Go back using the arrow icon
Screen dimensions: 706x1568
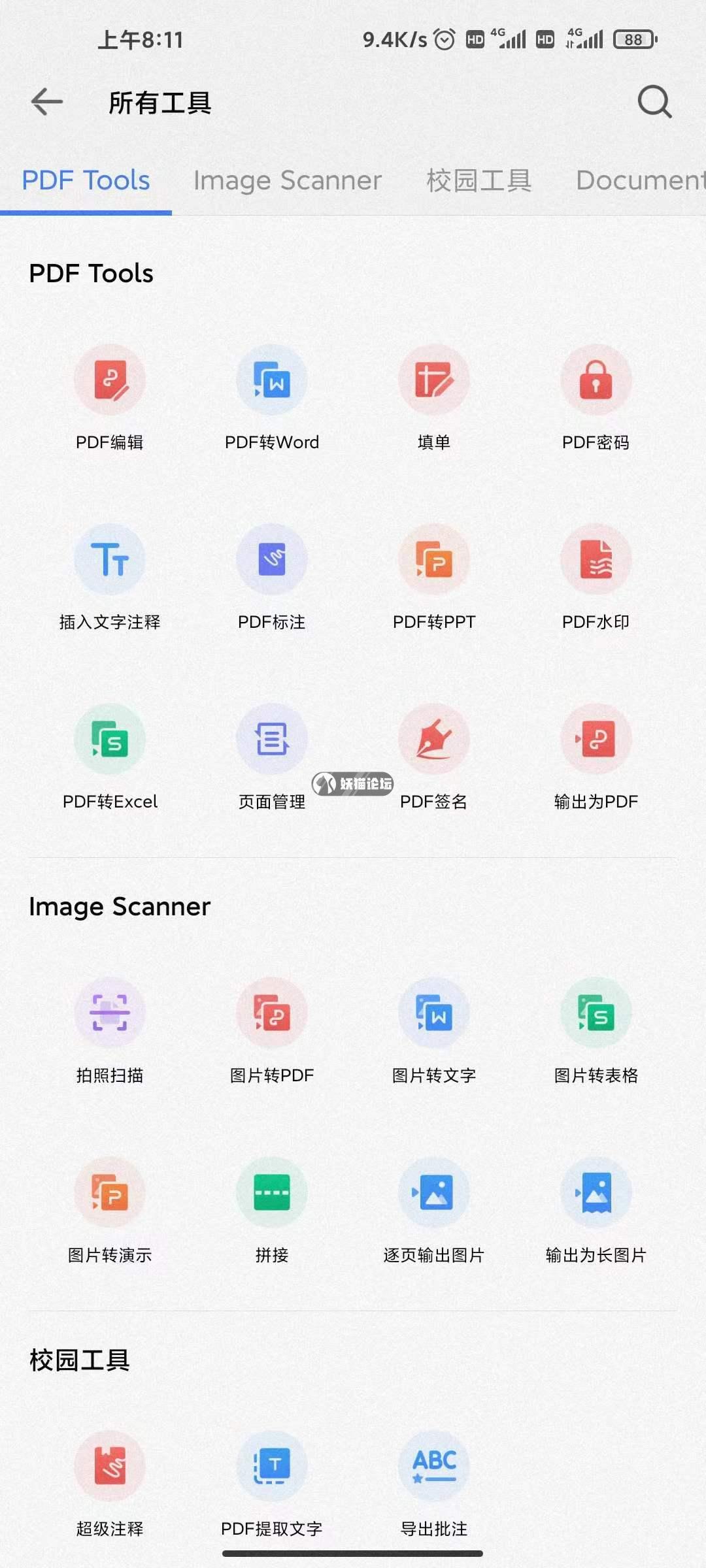tap(46, 102)
